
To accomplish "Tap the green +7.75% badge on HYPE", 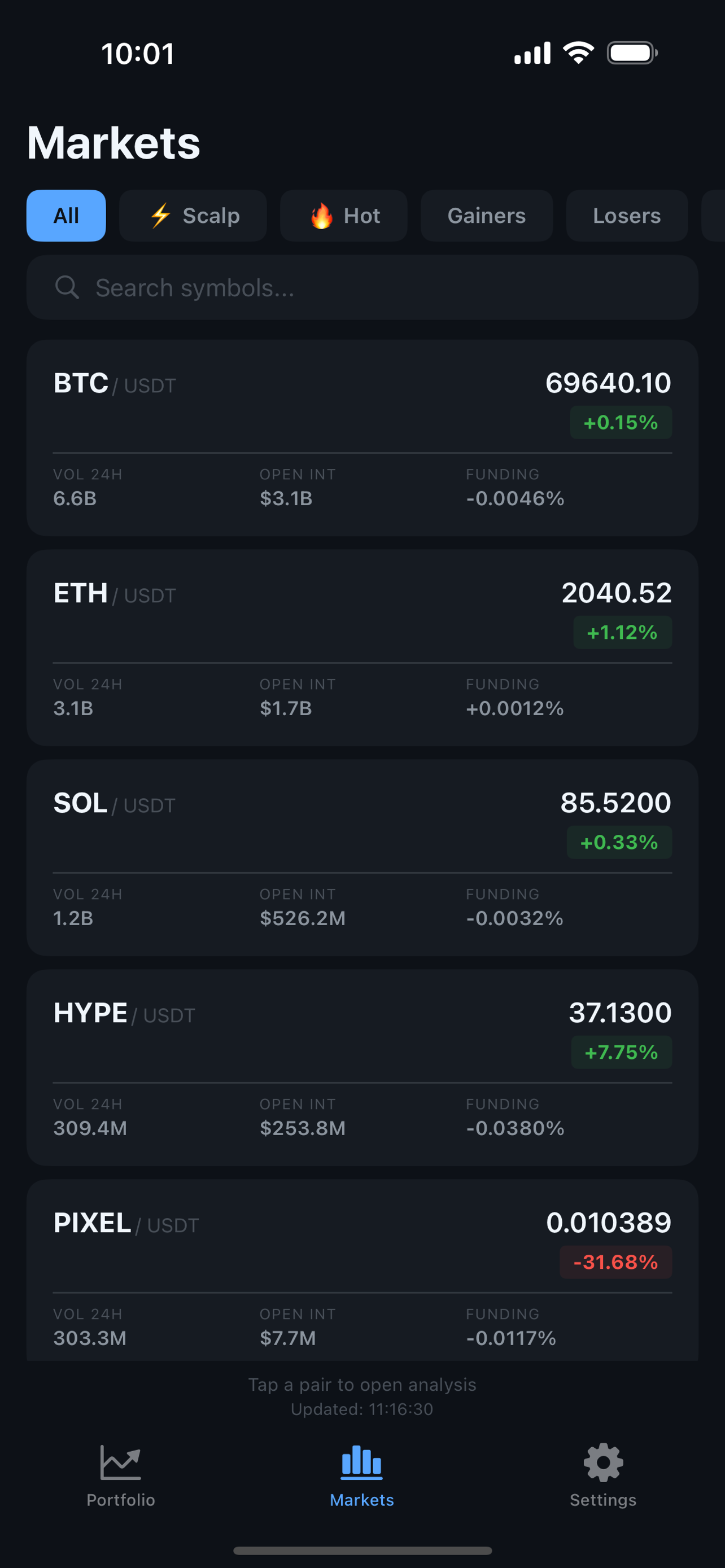I will (621, 1052).
